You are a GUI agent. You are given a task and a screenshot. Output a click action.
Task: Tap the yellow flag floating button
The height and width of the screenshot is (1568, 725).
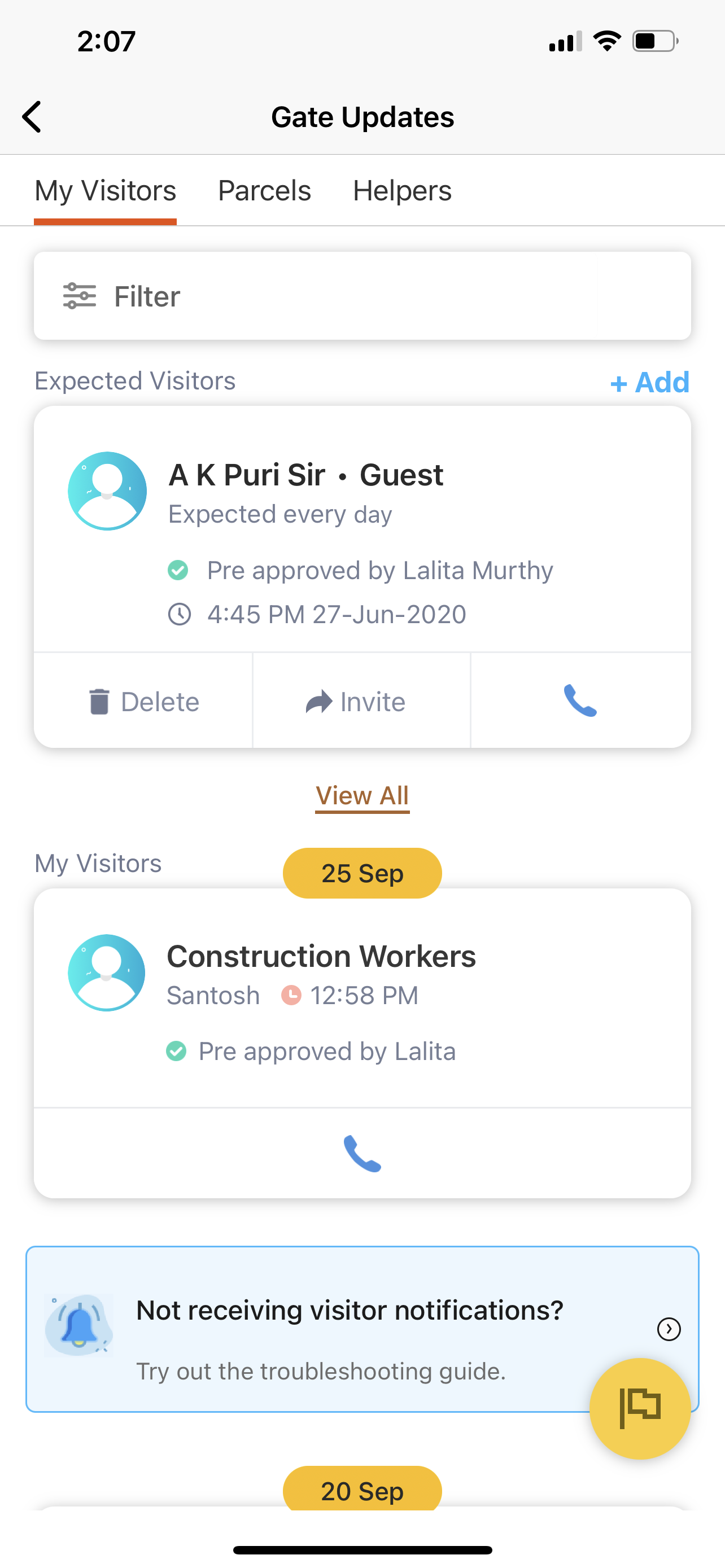[x=640, y=1408]
